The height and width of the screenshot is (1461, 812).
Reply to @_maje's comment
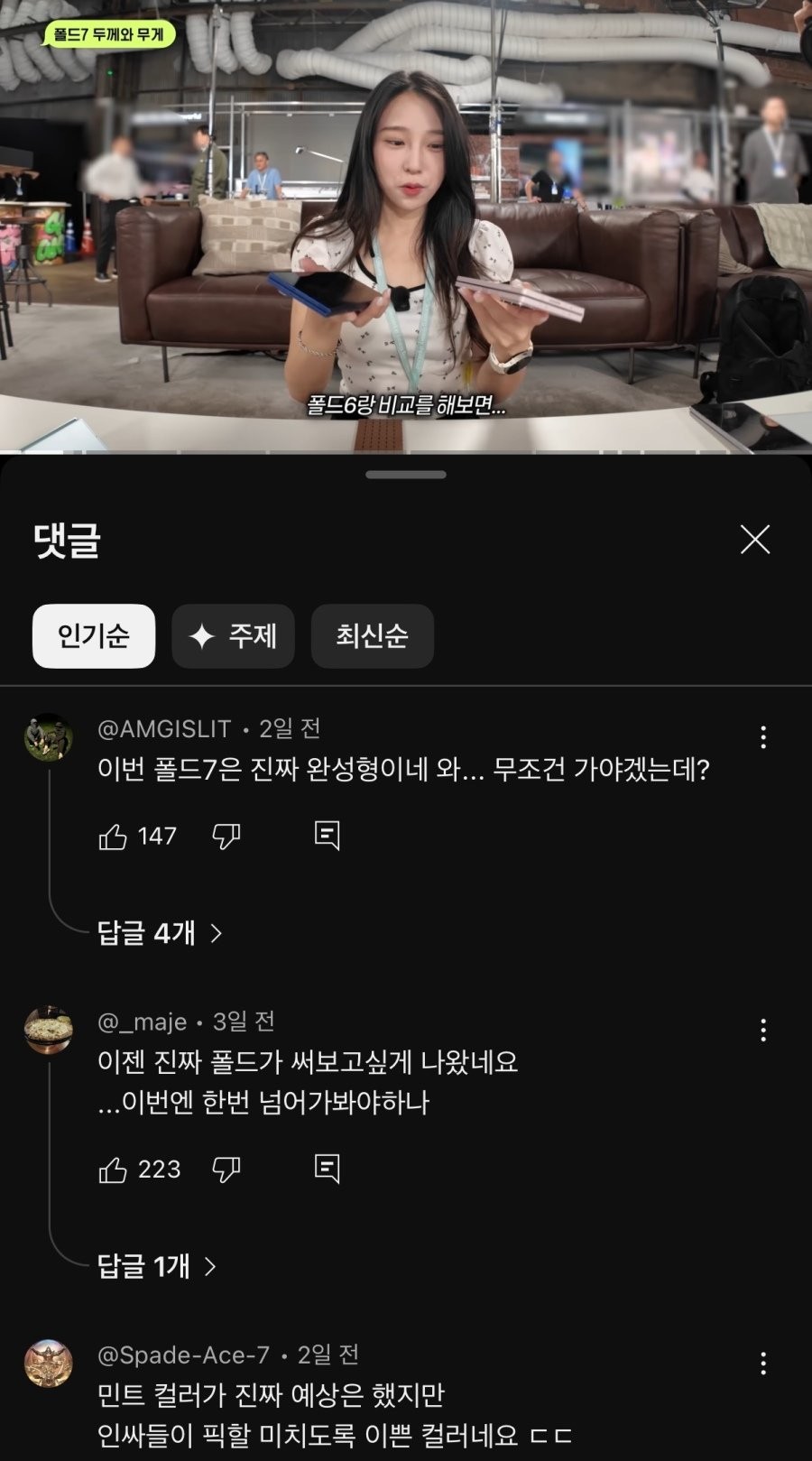pos(327,1169)
